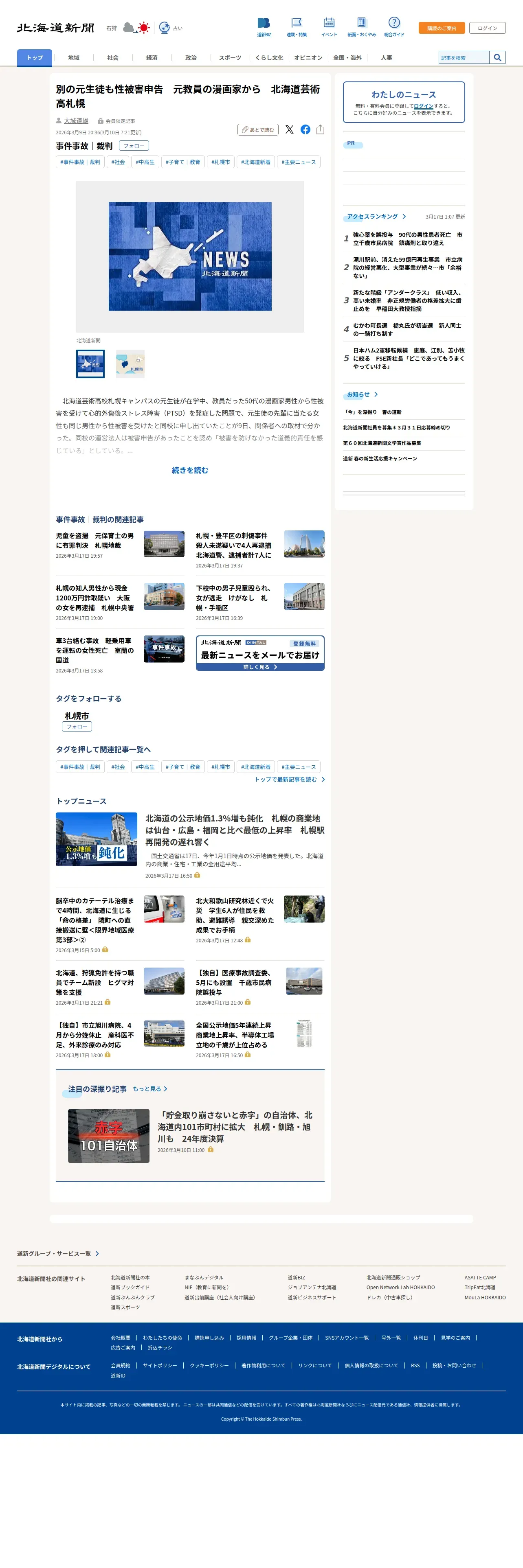Open the ログイン button
Viewport: 523px width, 1568px height.
487,28
